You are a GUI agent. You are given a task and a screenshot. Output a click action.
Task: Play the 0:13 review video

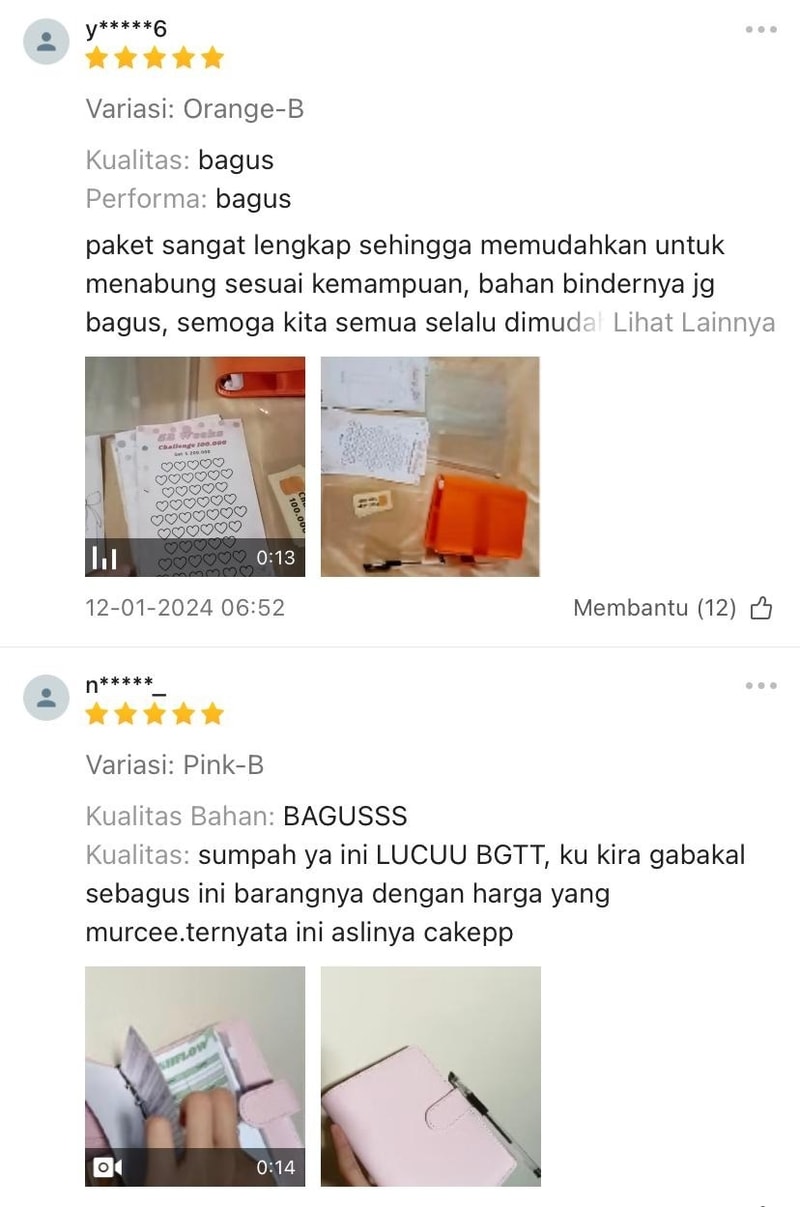click(195, 467)
